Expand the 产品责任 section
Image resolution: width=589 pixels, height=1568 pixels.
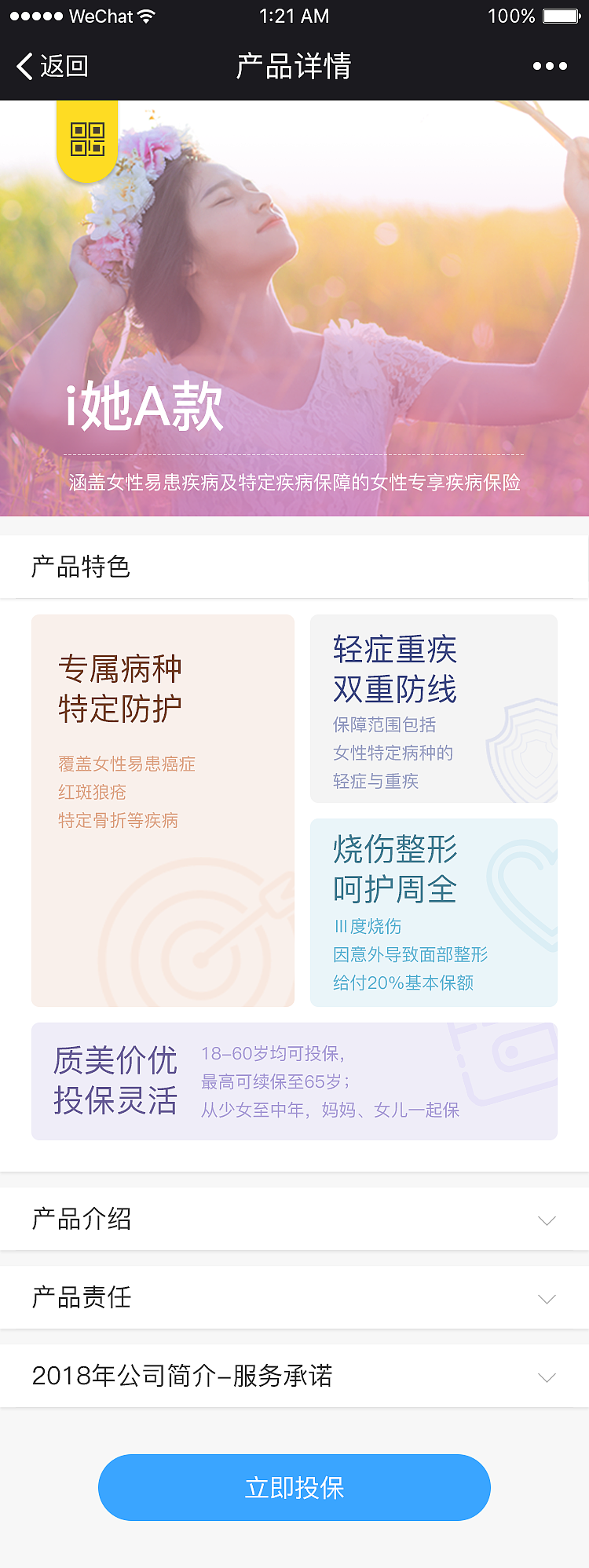294,1297
